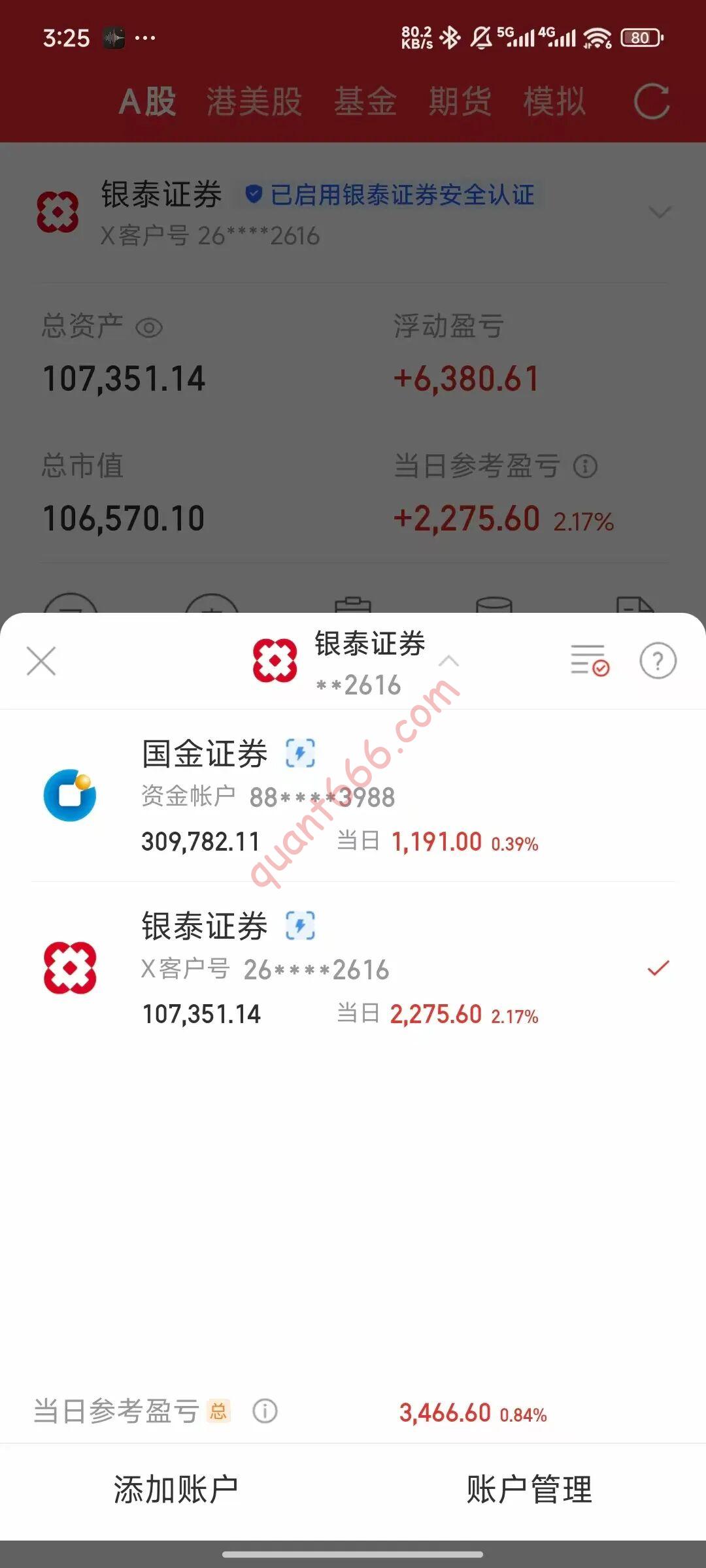Hide total assets with the eye icon
Viewport: 706px width, 1568px height.
pos(149,327)
